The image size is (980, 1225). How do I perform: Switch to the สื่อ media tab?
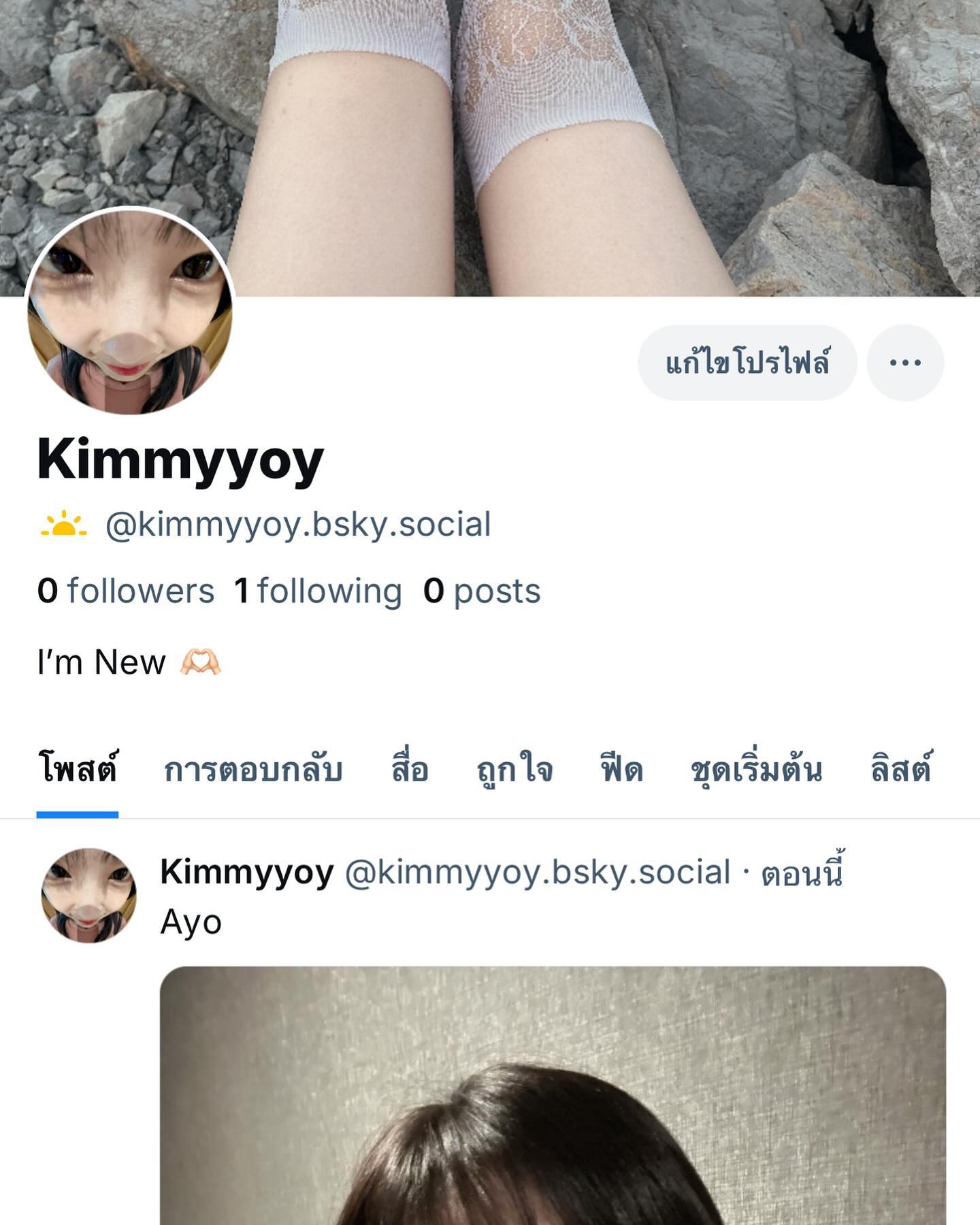pos(410,770)
